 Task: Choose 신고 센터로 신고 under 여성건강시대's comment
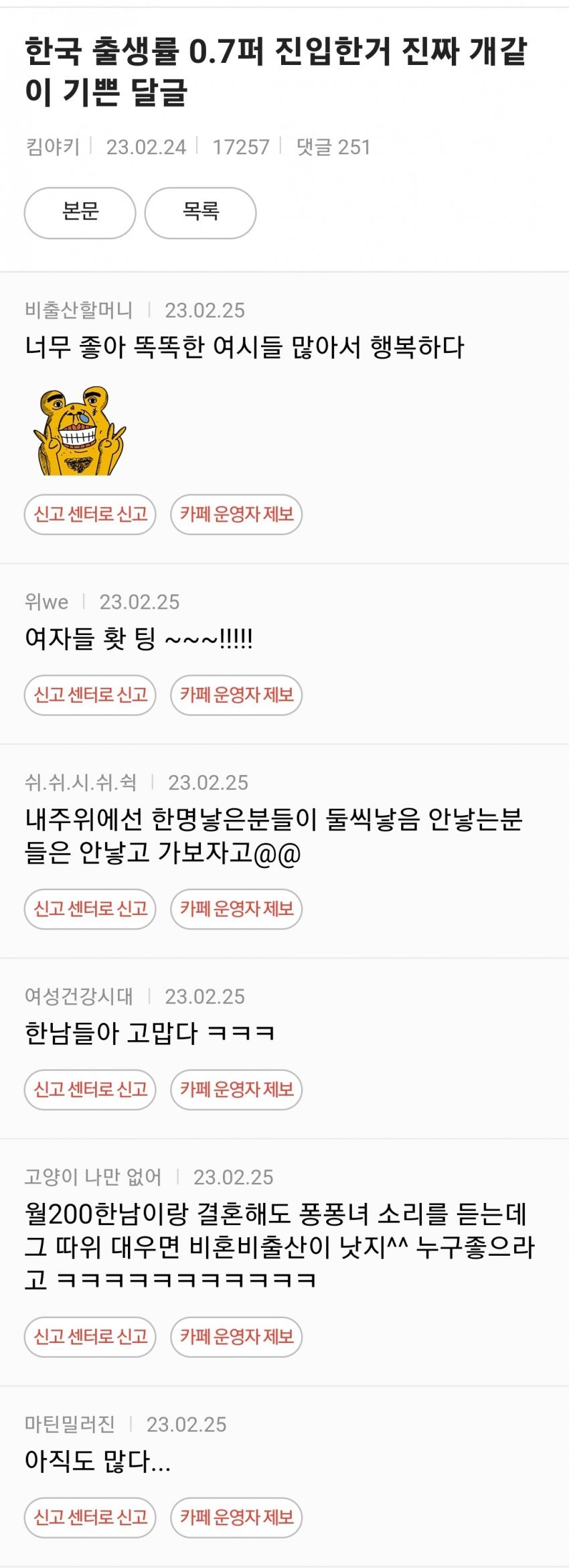[90, 1090]
